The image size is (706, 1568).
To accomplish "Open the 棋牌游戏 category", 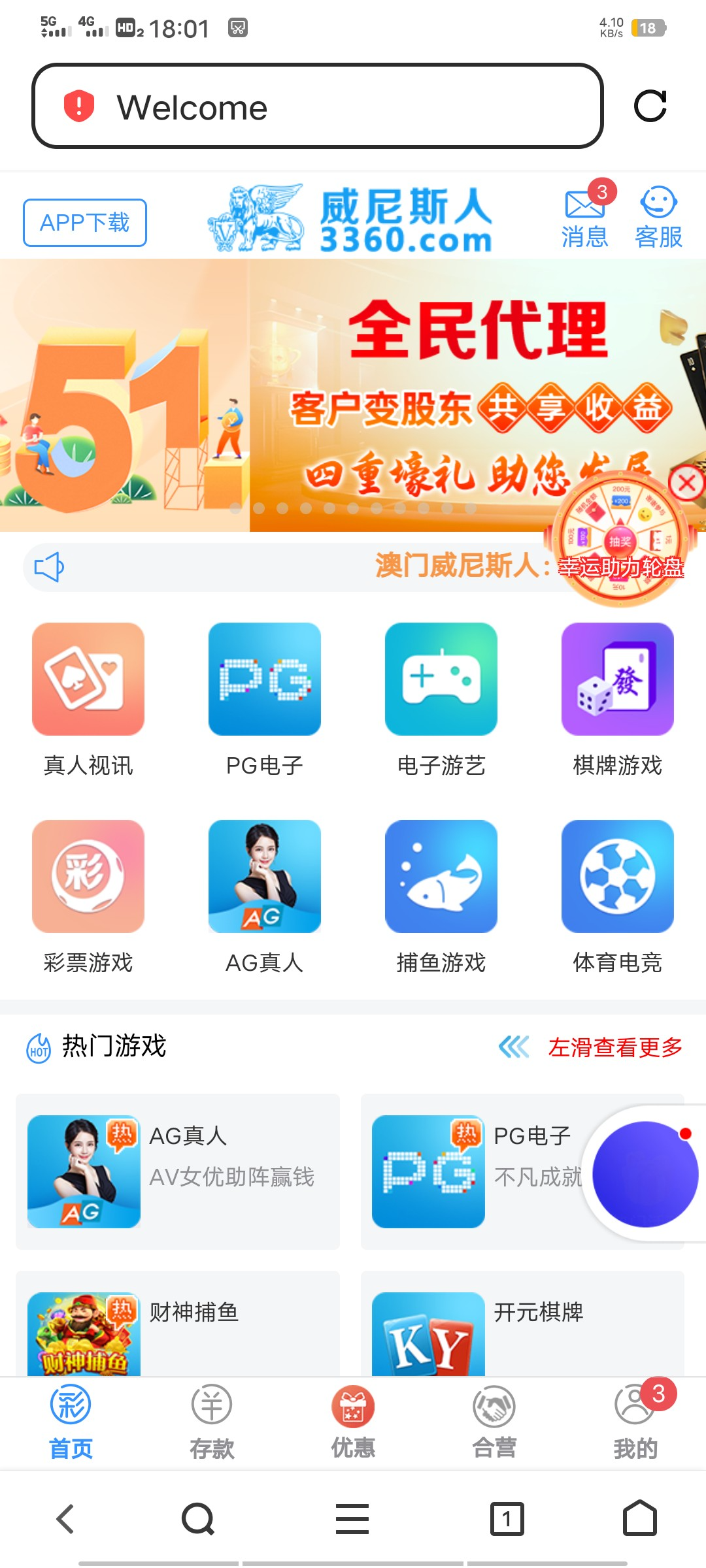I will tap(618, 698).
